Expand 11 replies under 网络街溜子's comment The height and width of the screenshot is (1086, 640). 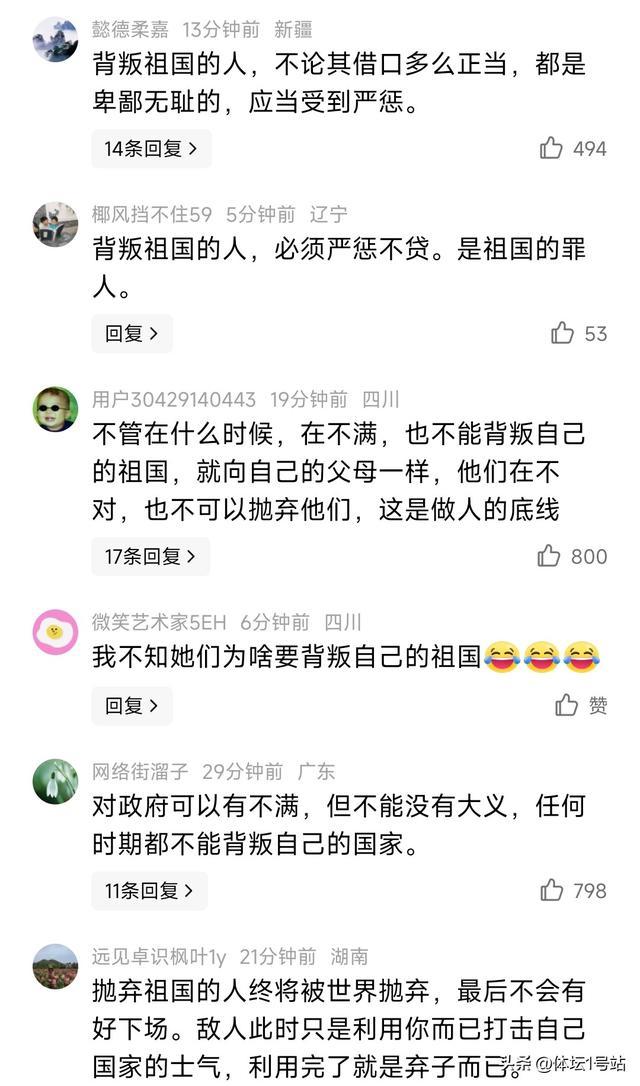[x=149, y=890]
